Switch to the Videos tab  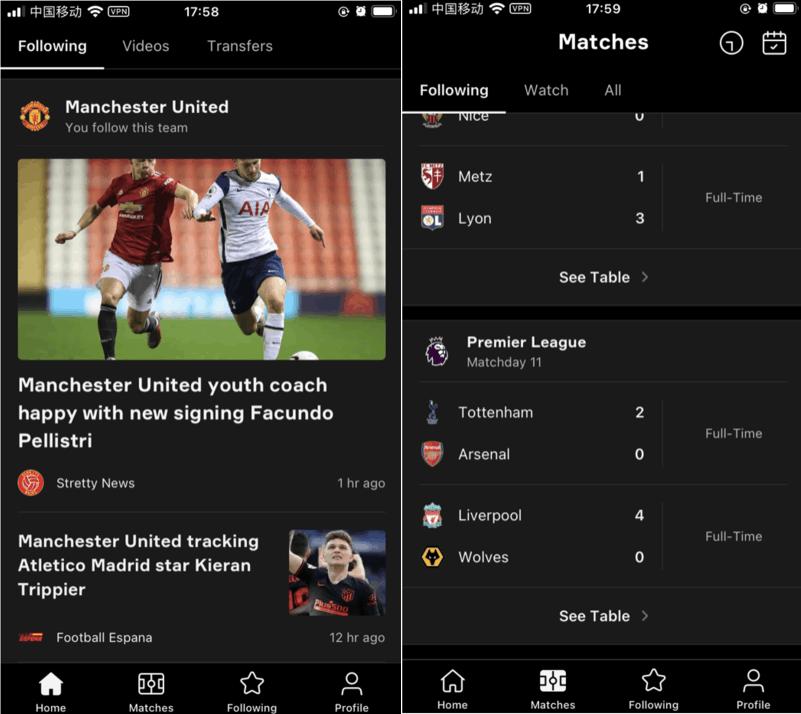pyautogui.click(x=145, y=46)
